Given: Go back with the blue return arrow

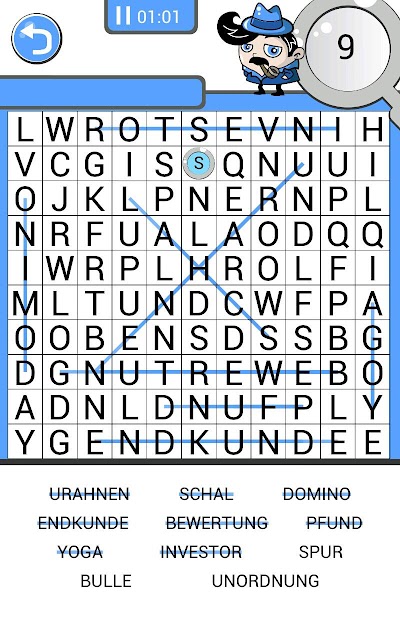Looking at the screenshot, I should (x=37, y=38).
